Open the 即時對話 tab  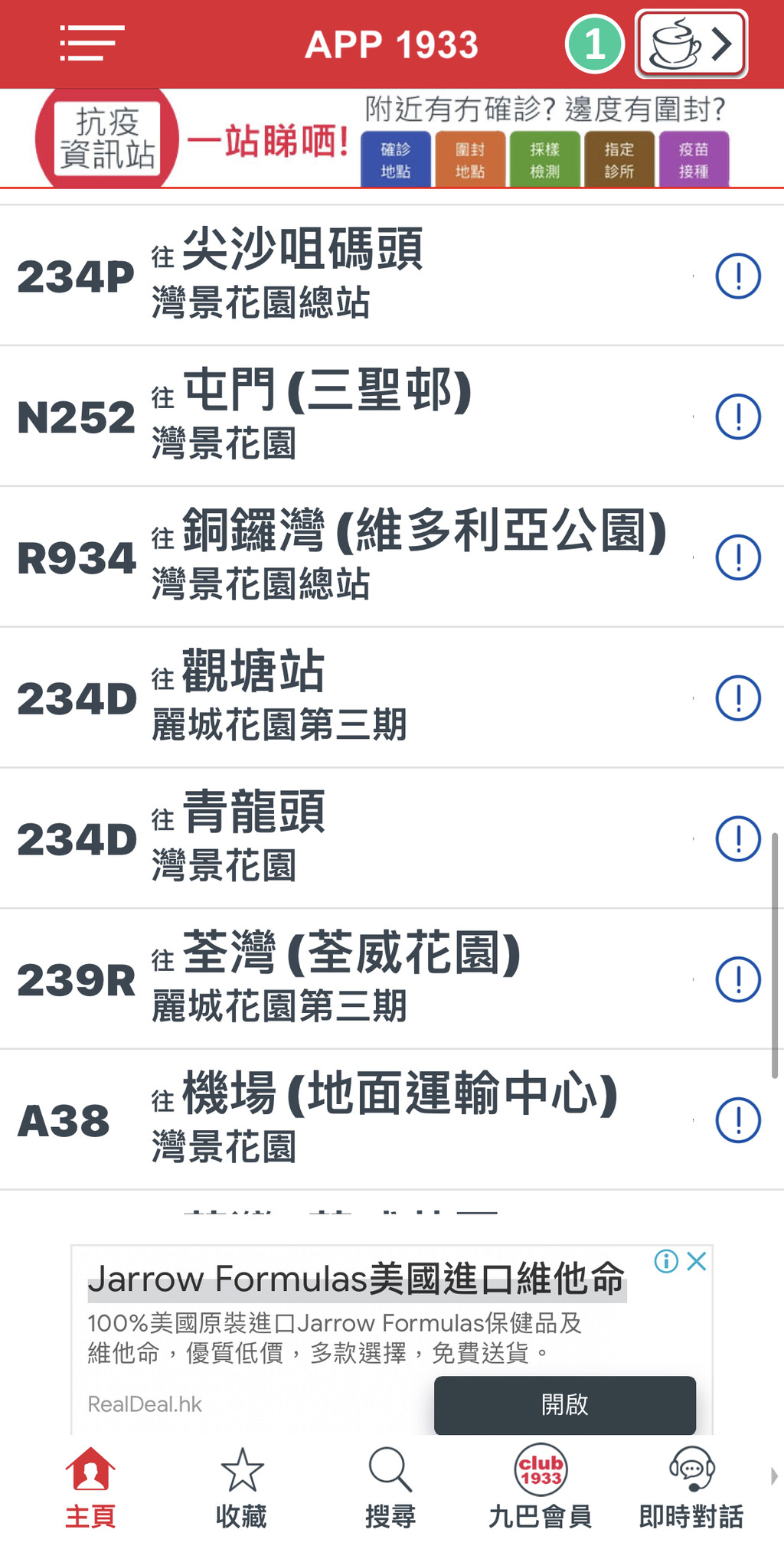[x=691, y=1487]
